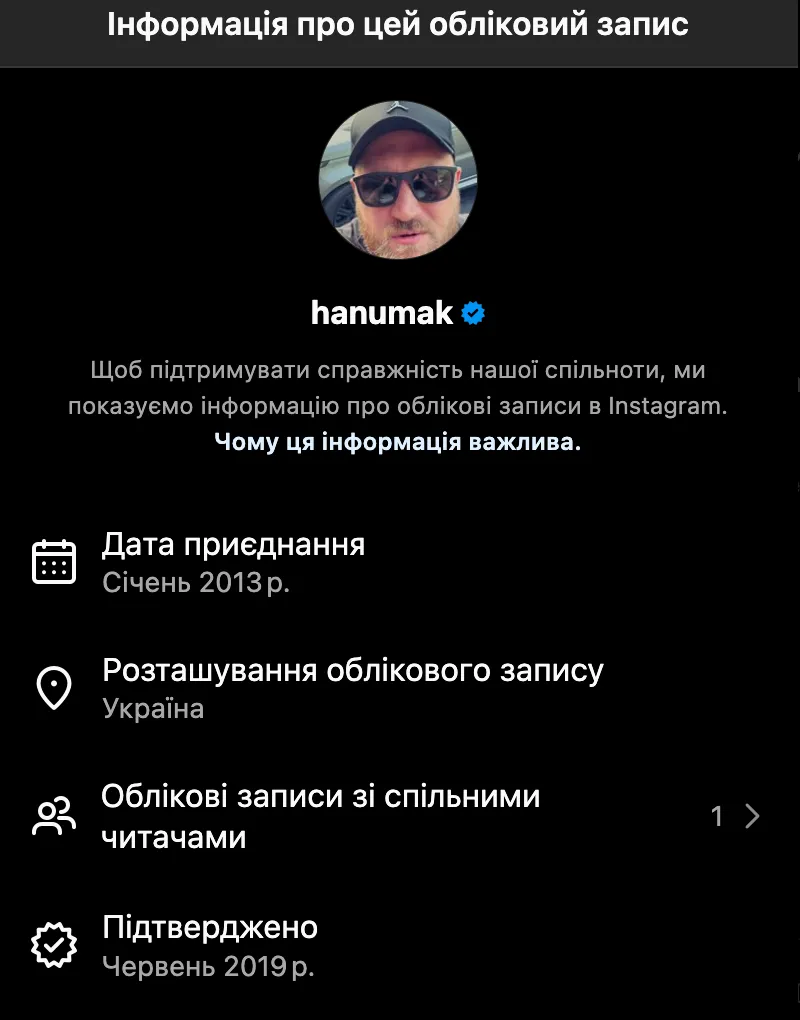Click the blue verified checkmark beside hanumak
The width and height of the screenshot is (800, 1020).
pos(471,312)
